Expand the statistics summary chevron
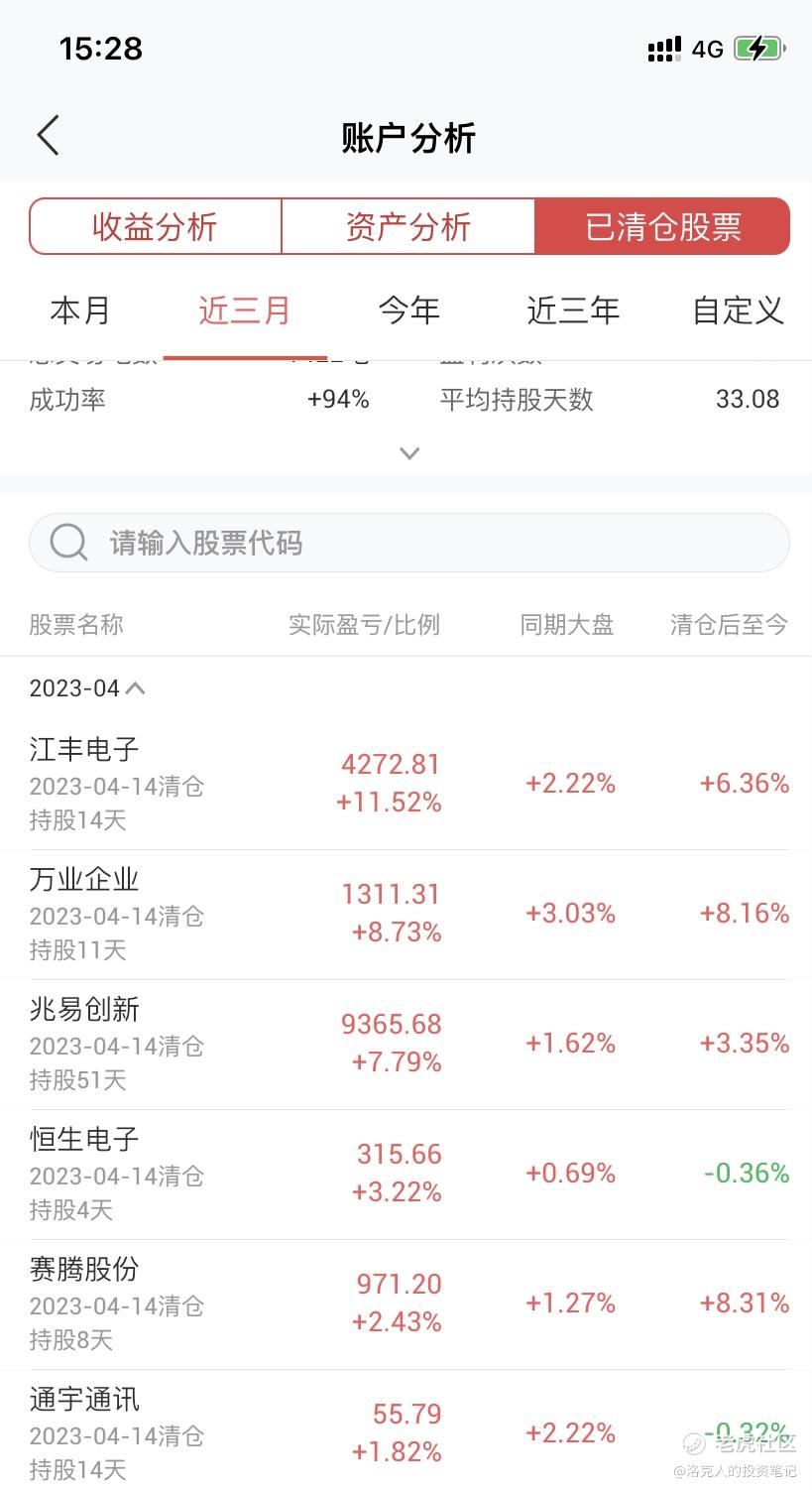Image resolution: width=812 pixels, height=1490 pixels. pos(409,453)
